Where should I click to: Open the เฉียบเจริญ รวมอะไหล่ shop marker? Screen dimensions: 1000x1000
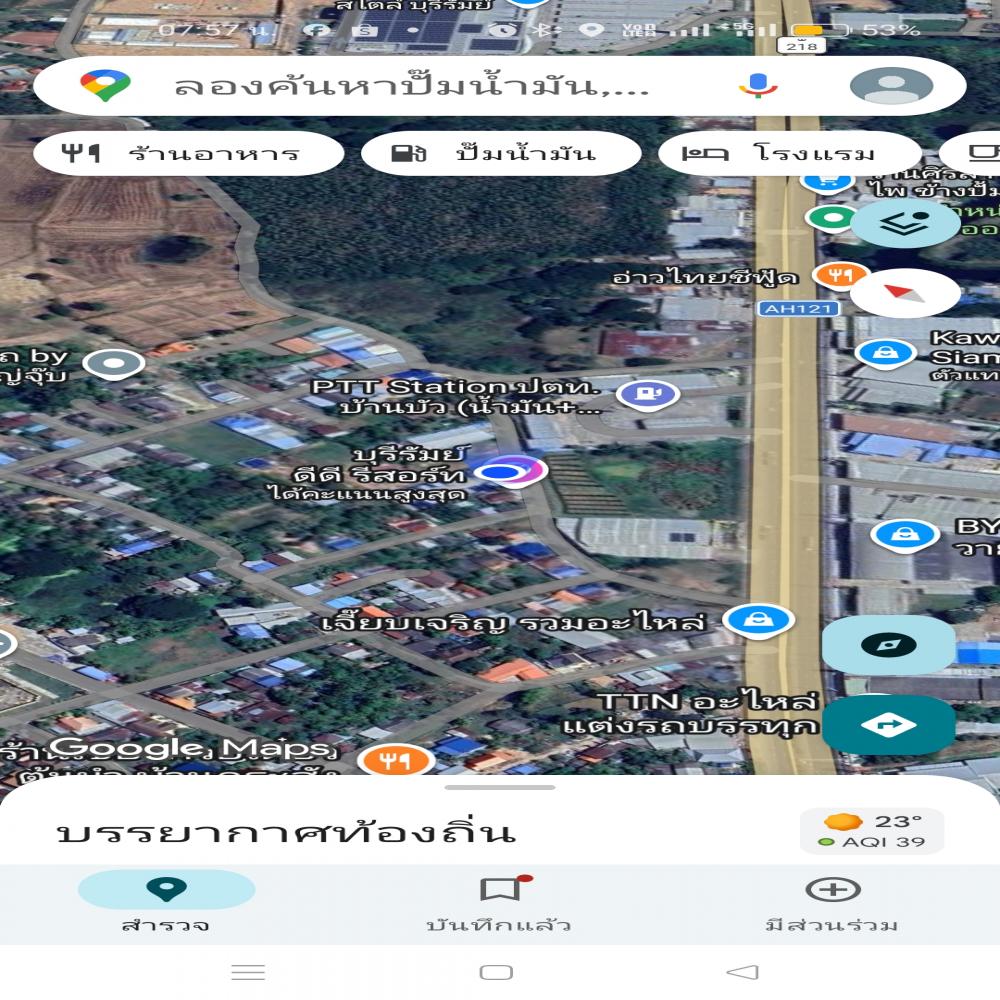[759, 620]
